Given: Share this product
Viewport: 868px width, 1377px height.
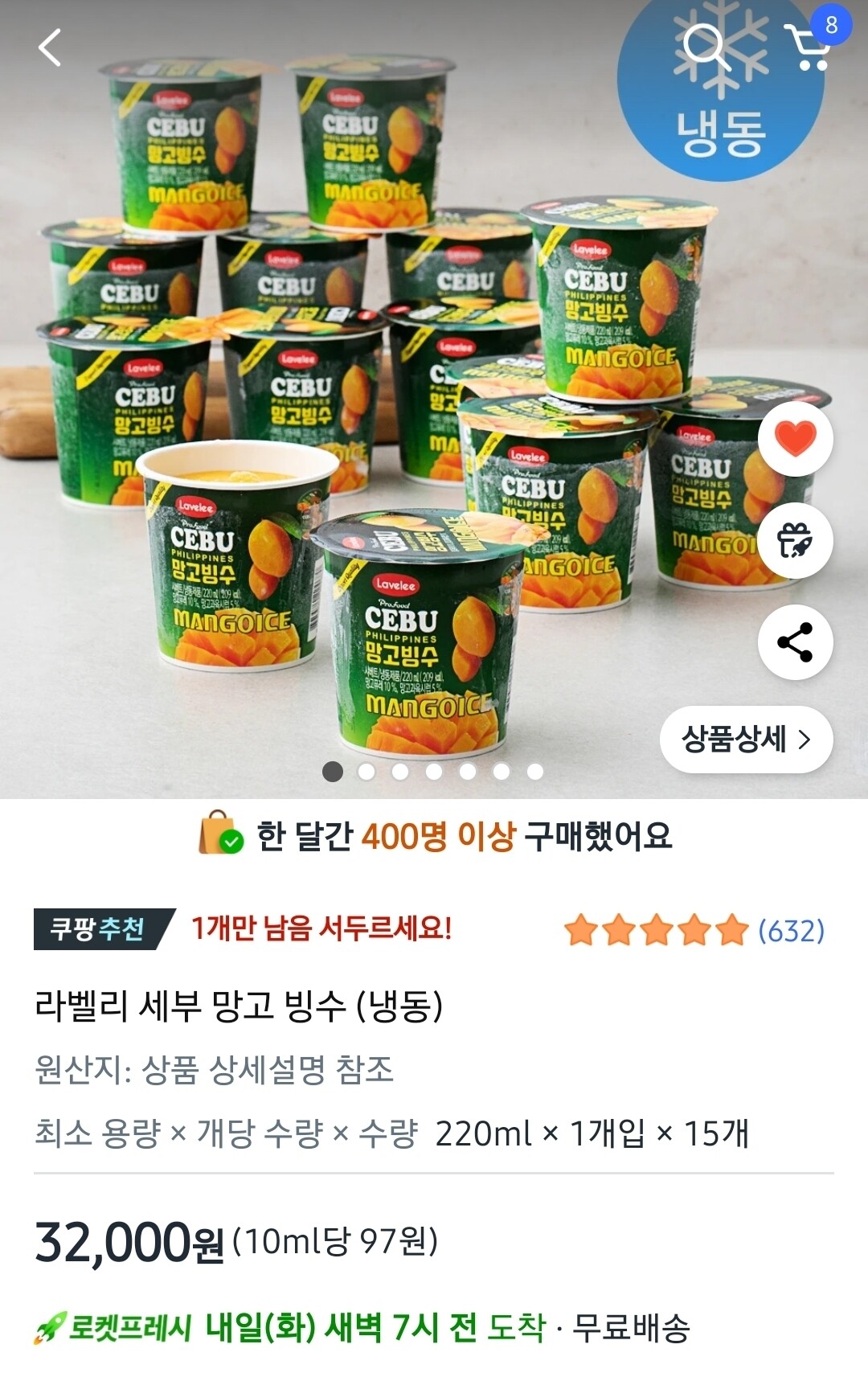Looking at the screenshot, I should point(795,642).
